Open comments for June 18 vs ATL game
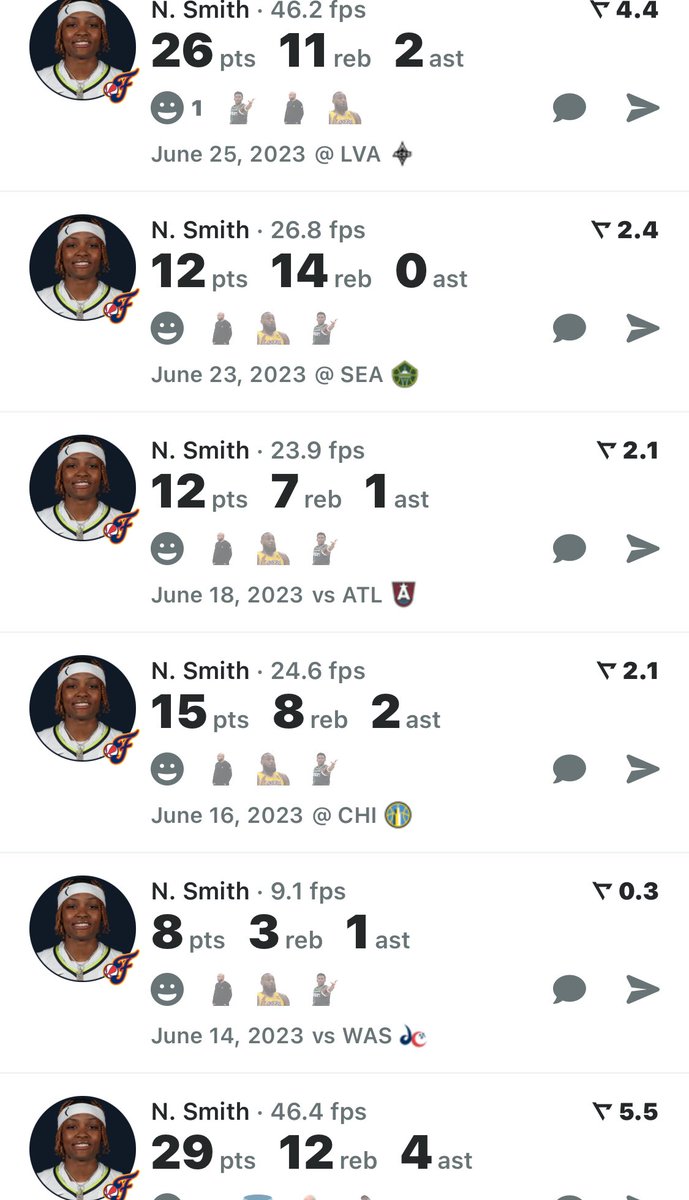The height and width of the screenshot is (1200, 689). pyautogui.click(x=569, y=547)
